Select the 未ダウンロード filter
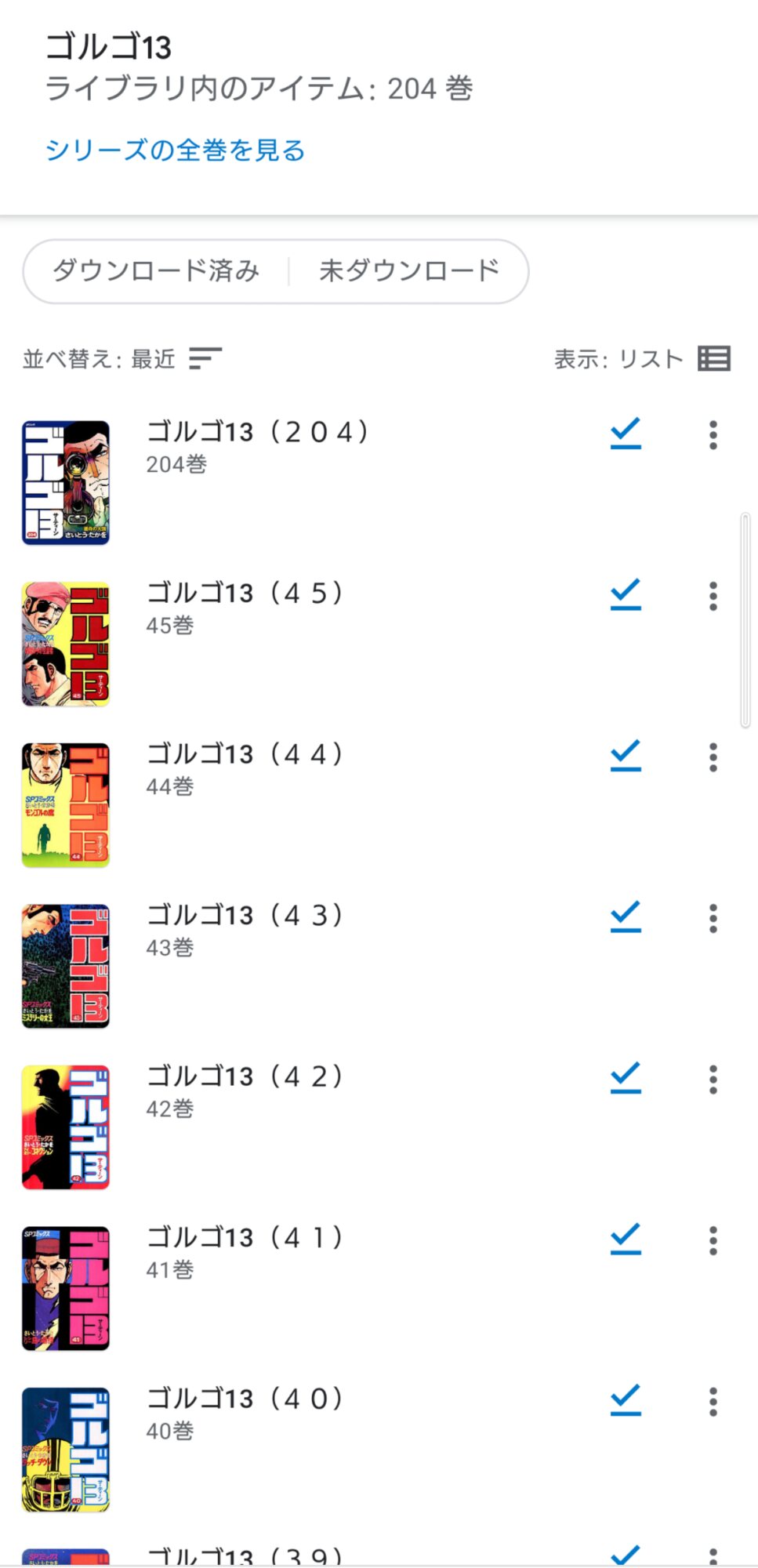This screenshot has width=758, height=1568. (408, 271)
